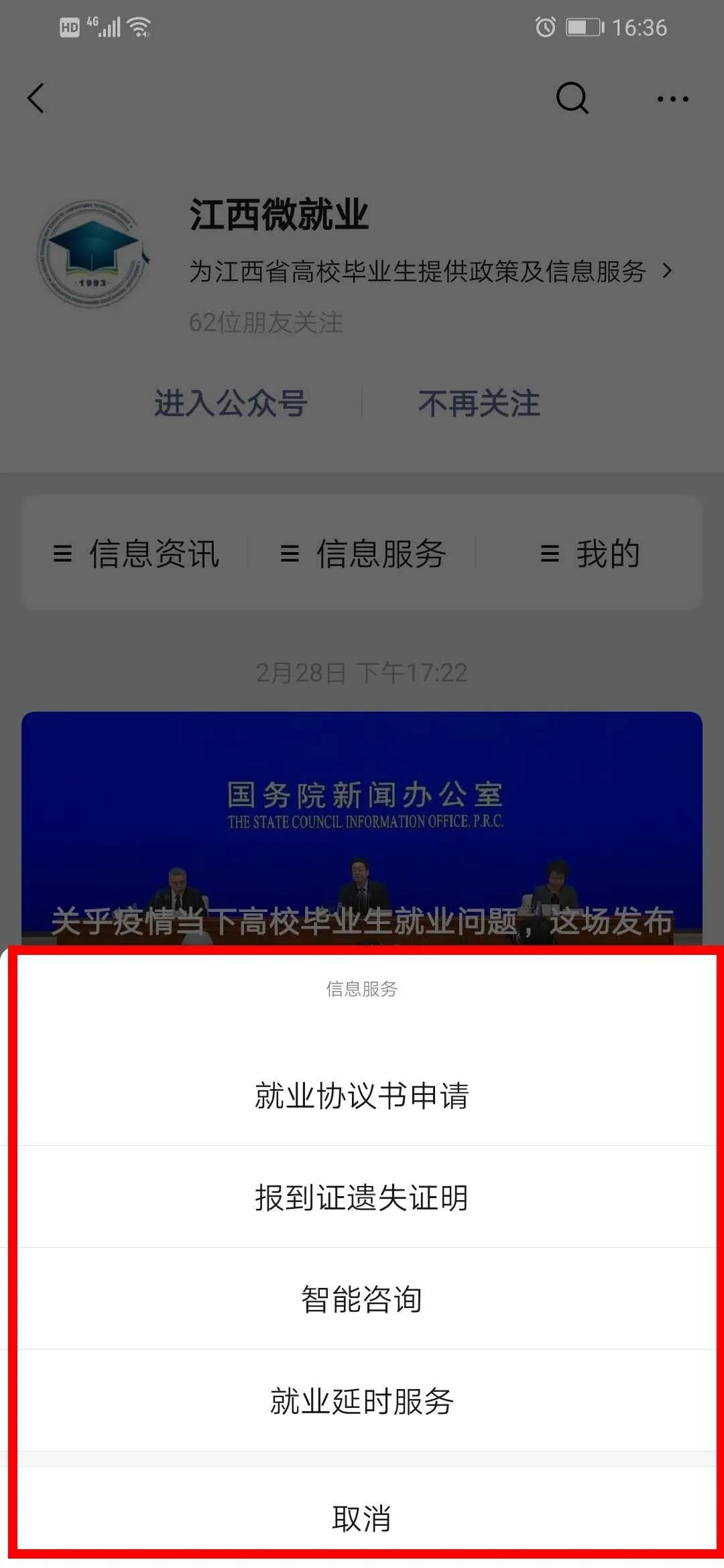Tap 进入公众号 to enter the account
724x1568 pixels.
click(231, 403)
